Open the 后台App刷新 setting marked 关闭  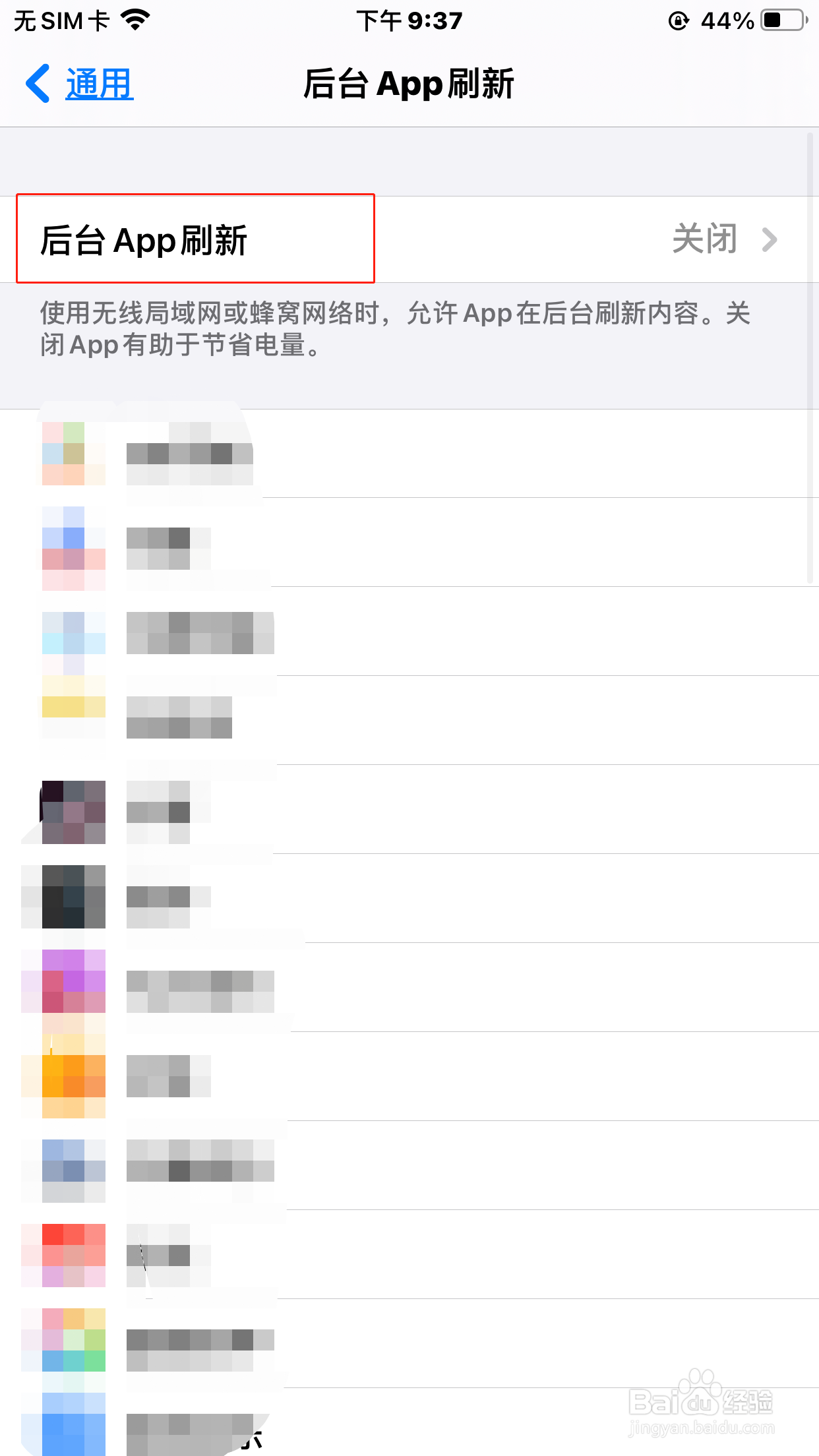pyautogui.click(x=409, y=239)
